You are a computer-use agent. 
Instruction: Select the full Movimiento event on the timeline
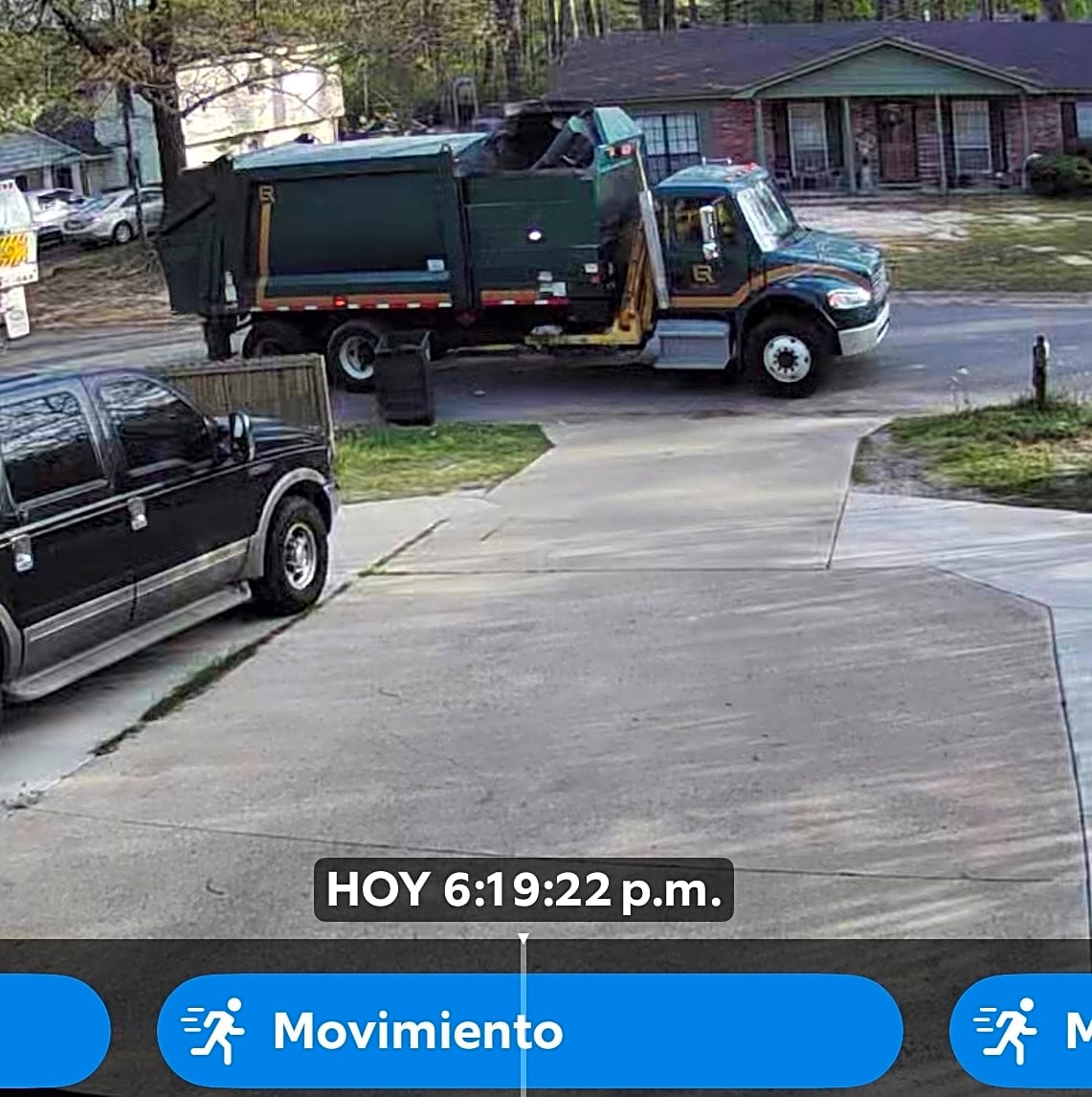point(529,1031)
